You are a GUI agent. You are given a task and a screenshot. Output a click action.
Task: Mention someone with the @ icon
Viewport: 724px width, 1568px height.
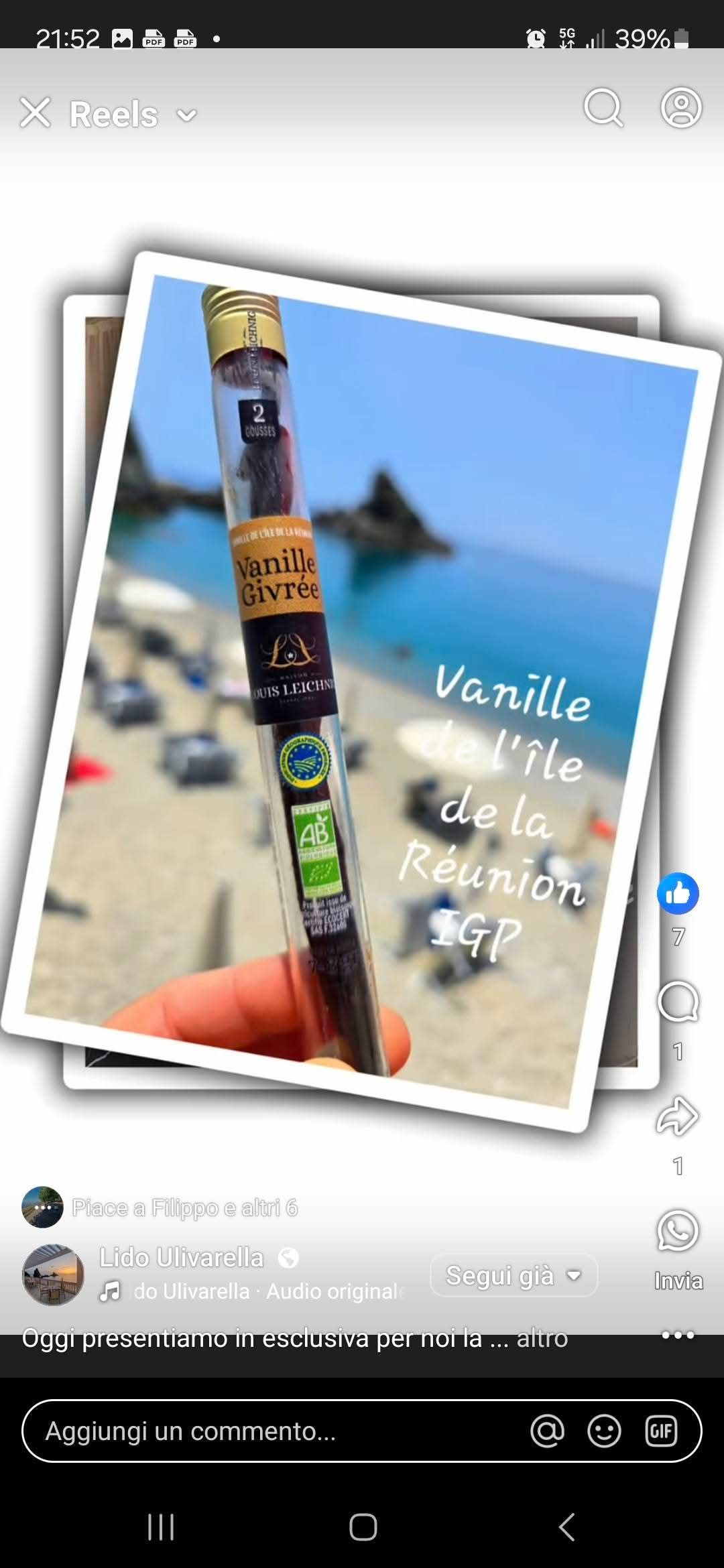547,1431
